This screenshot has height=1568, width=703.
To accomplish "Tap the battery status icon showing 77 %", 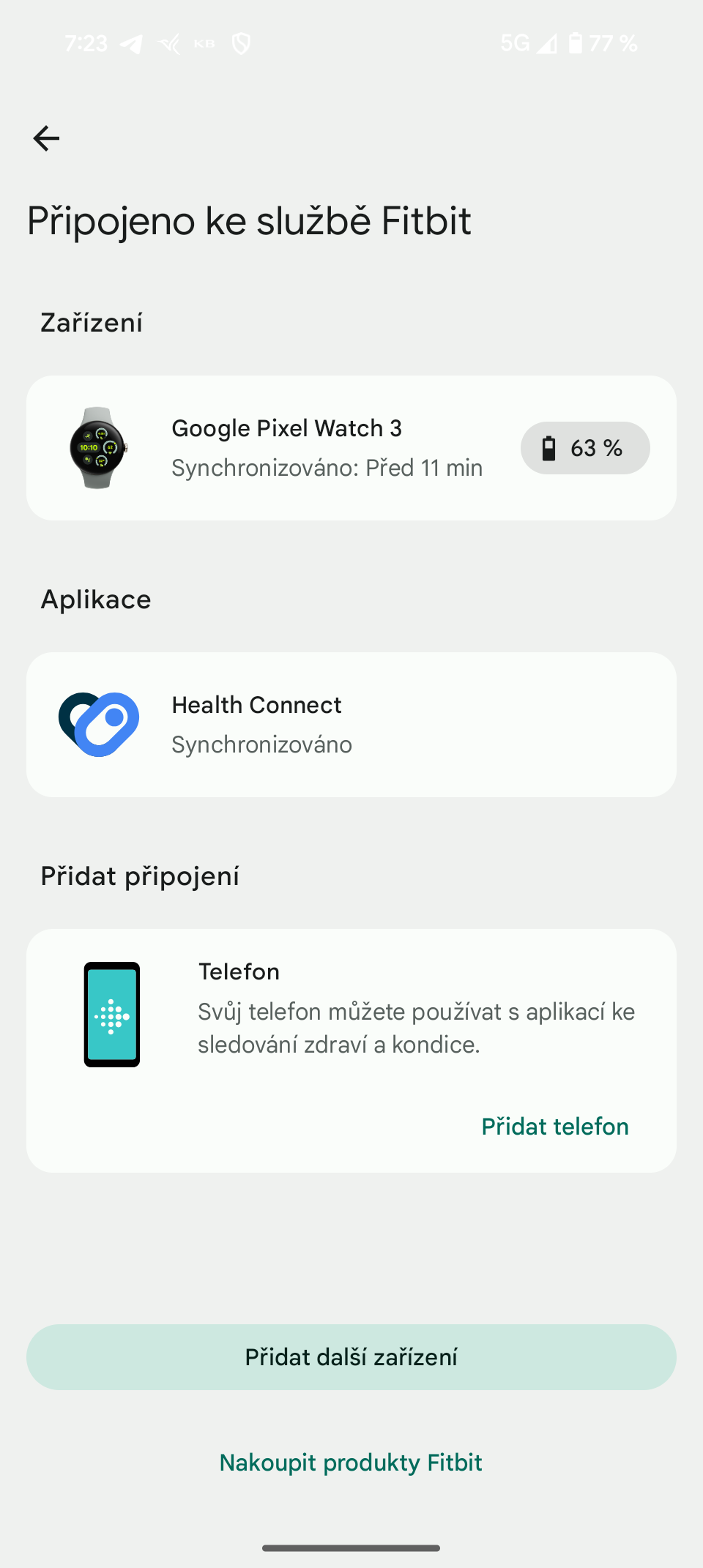I will 576,43.
